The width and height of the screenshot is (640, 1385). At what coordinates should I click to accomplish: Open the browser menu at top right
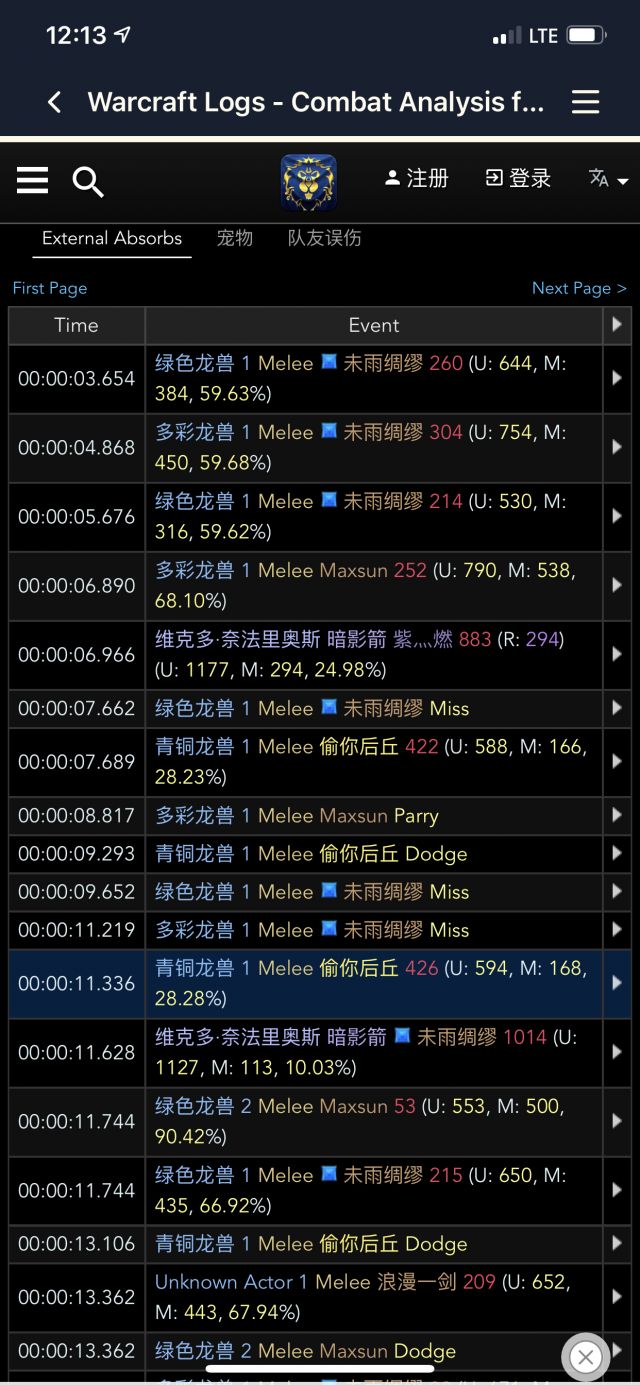pos(585,102)
